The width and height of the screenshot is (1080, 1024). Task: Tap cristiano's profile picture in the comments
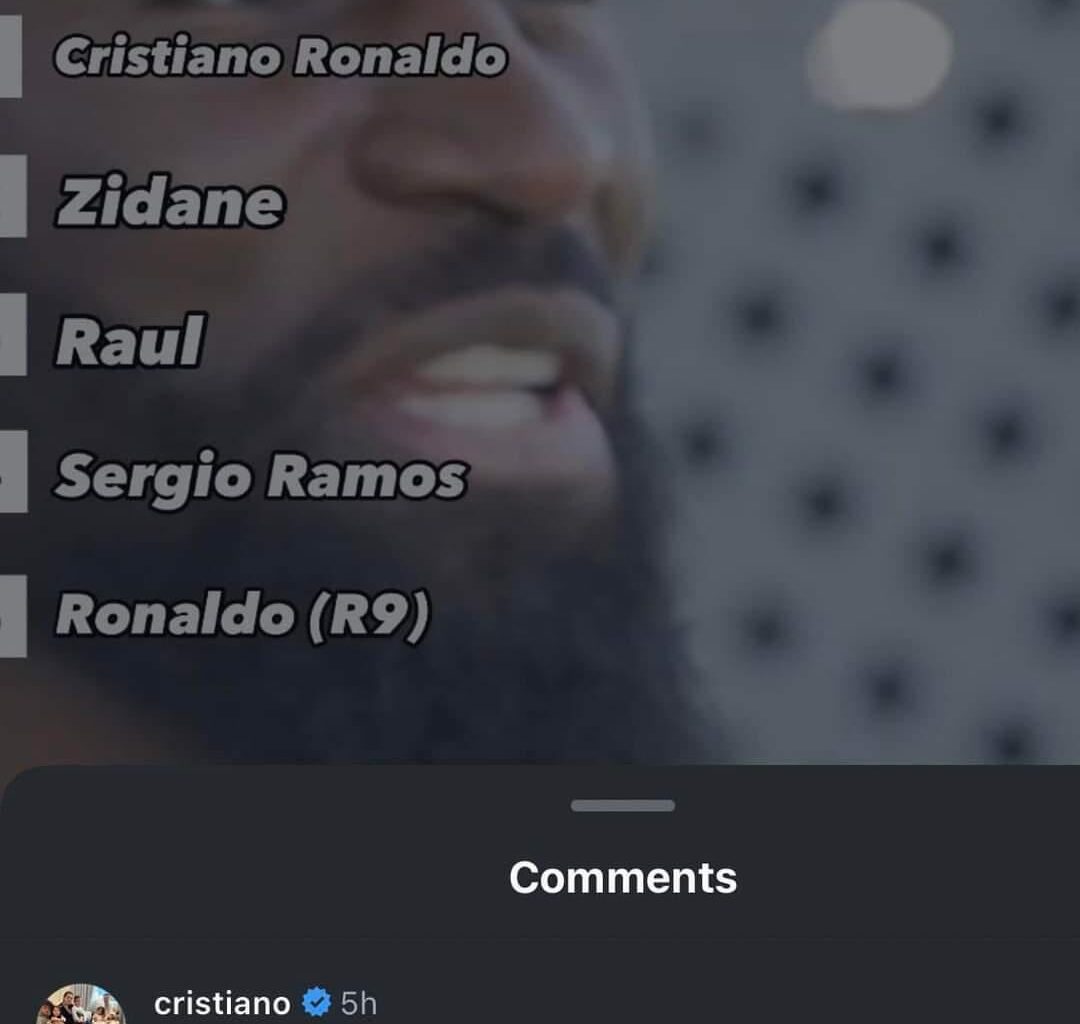click(80, 1006)
